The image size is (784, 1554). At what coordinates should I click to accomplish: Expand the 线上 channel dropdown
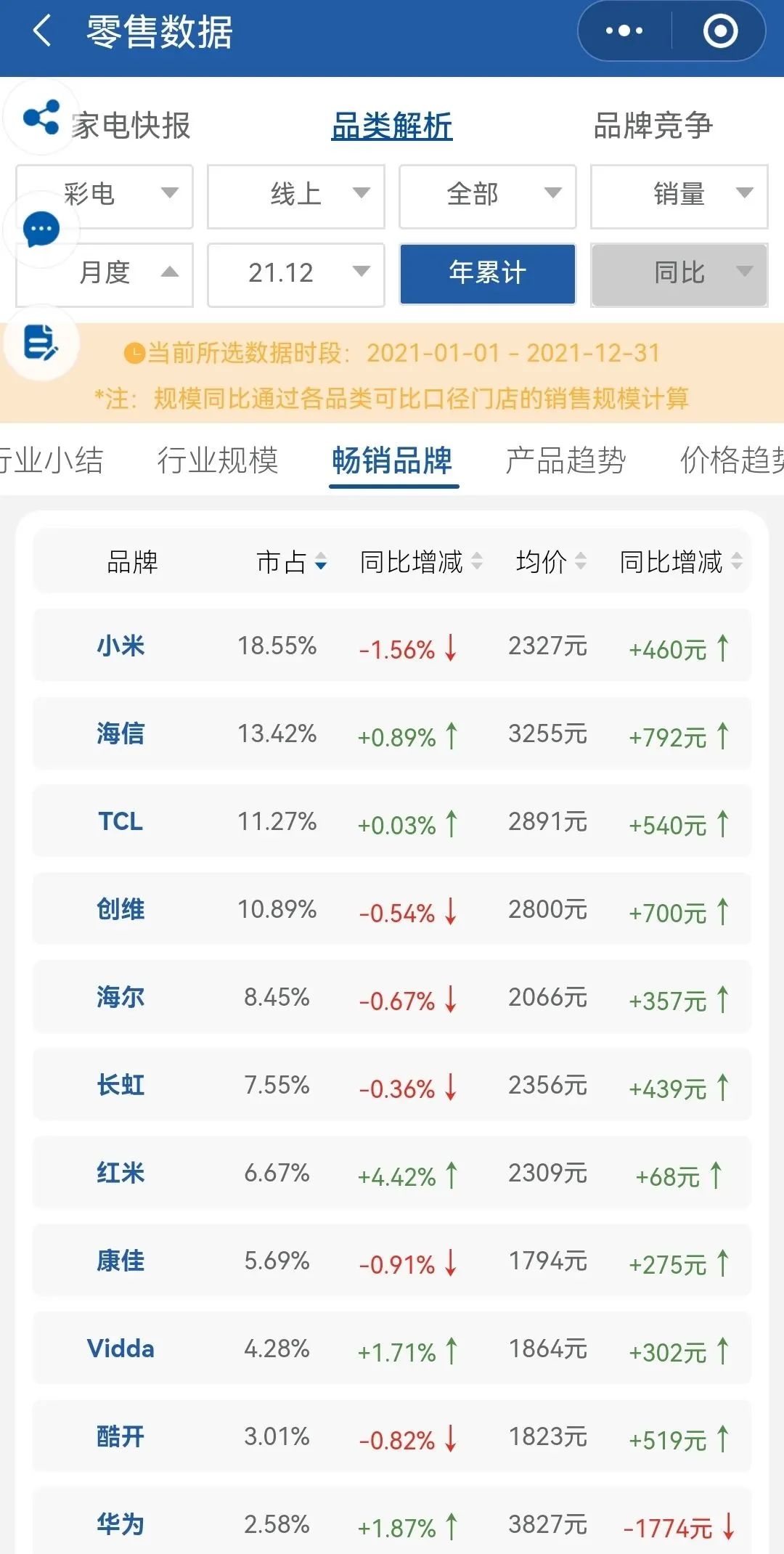[x=296, y=195]
